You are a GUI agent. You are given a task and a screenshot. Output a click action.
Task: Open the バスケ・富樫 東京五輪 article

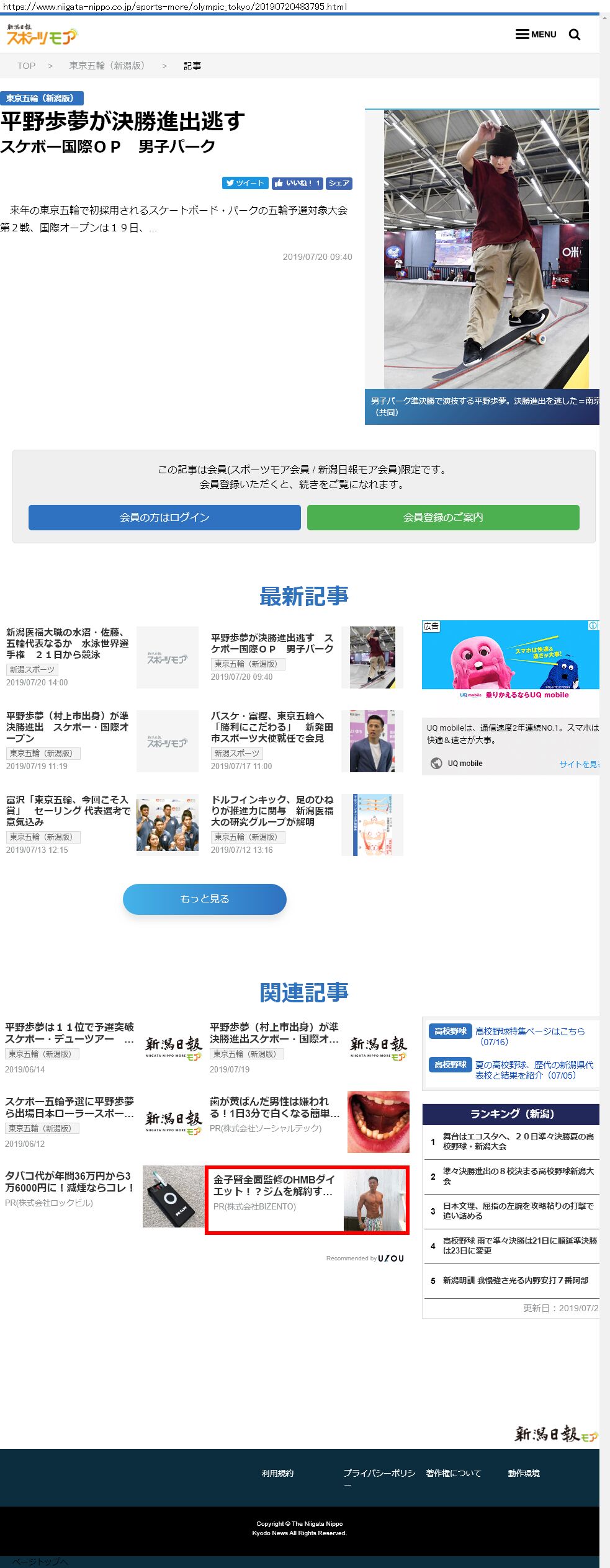coord(272,727)
